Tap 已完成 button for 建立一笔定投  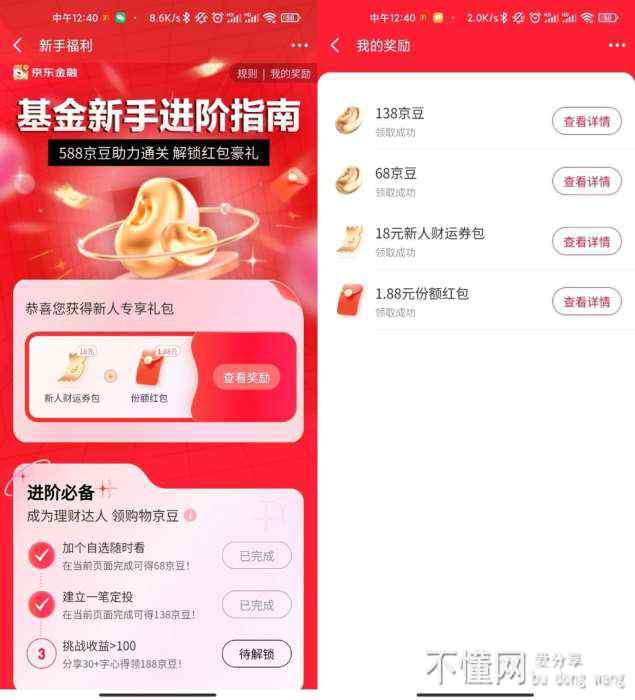256,605
